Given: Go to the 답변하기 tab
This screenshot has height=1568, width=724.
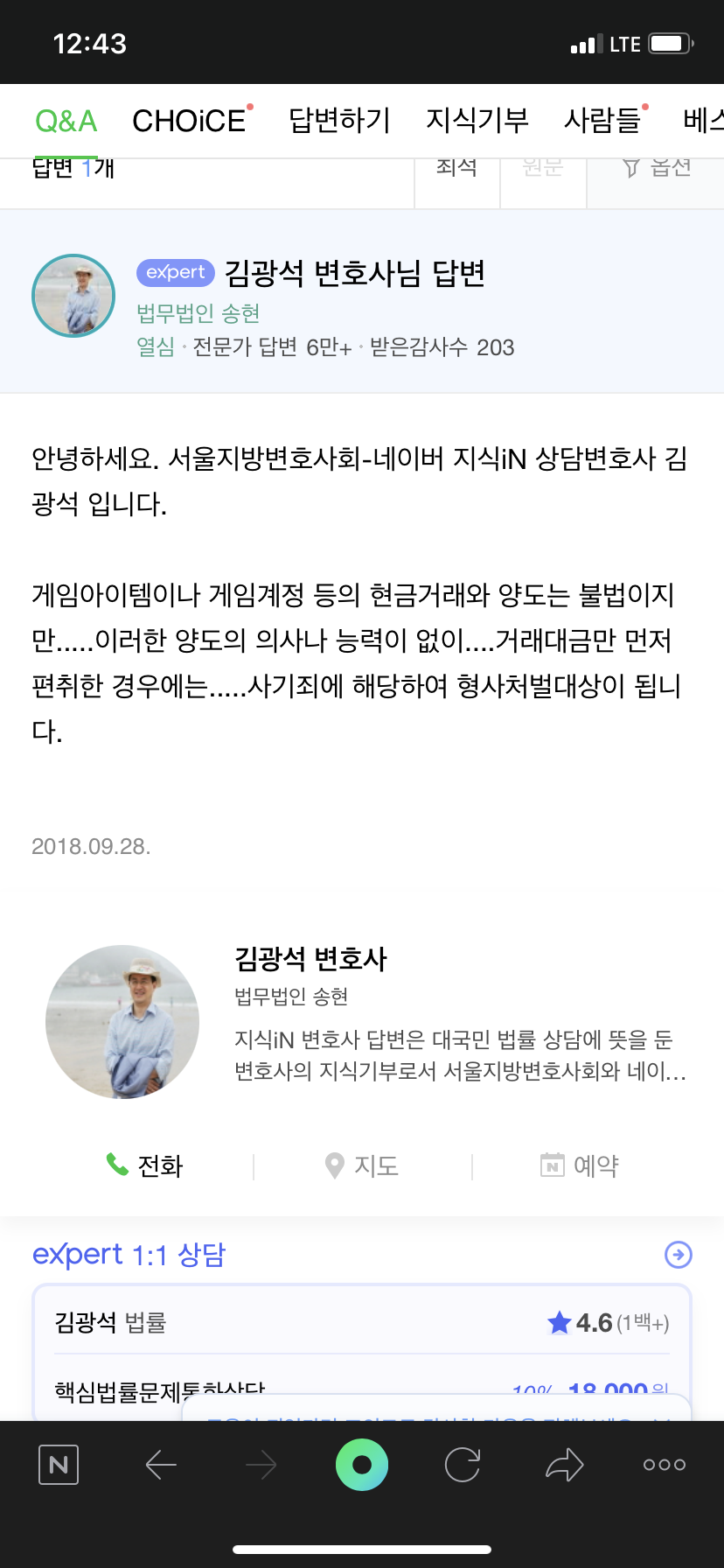Looking at the screenshot, I should 339,121.
